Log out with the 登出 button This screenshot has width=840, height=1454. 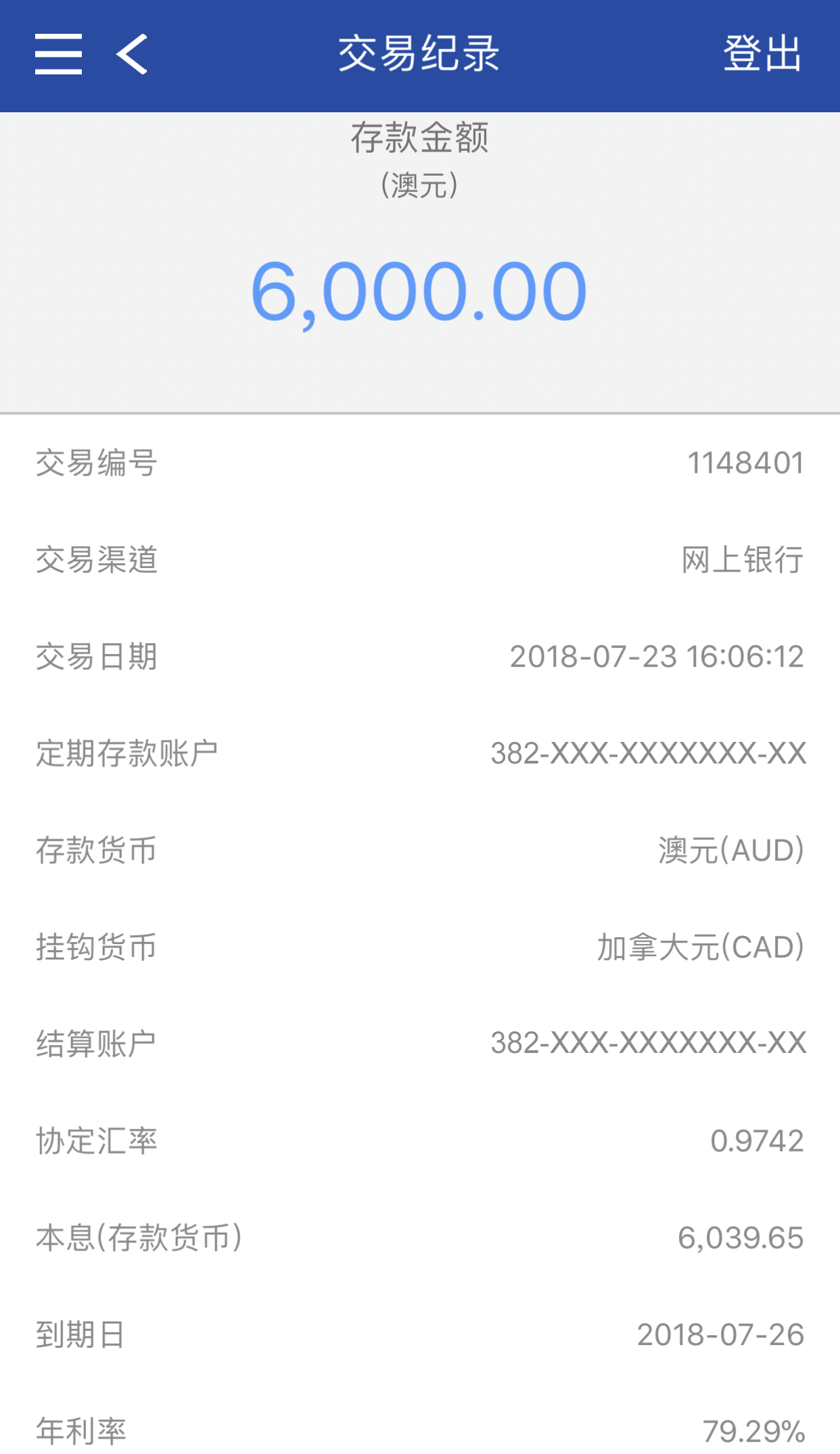coord(762,54)
